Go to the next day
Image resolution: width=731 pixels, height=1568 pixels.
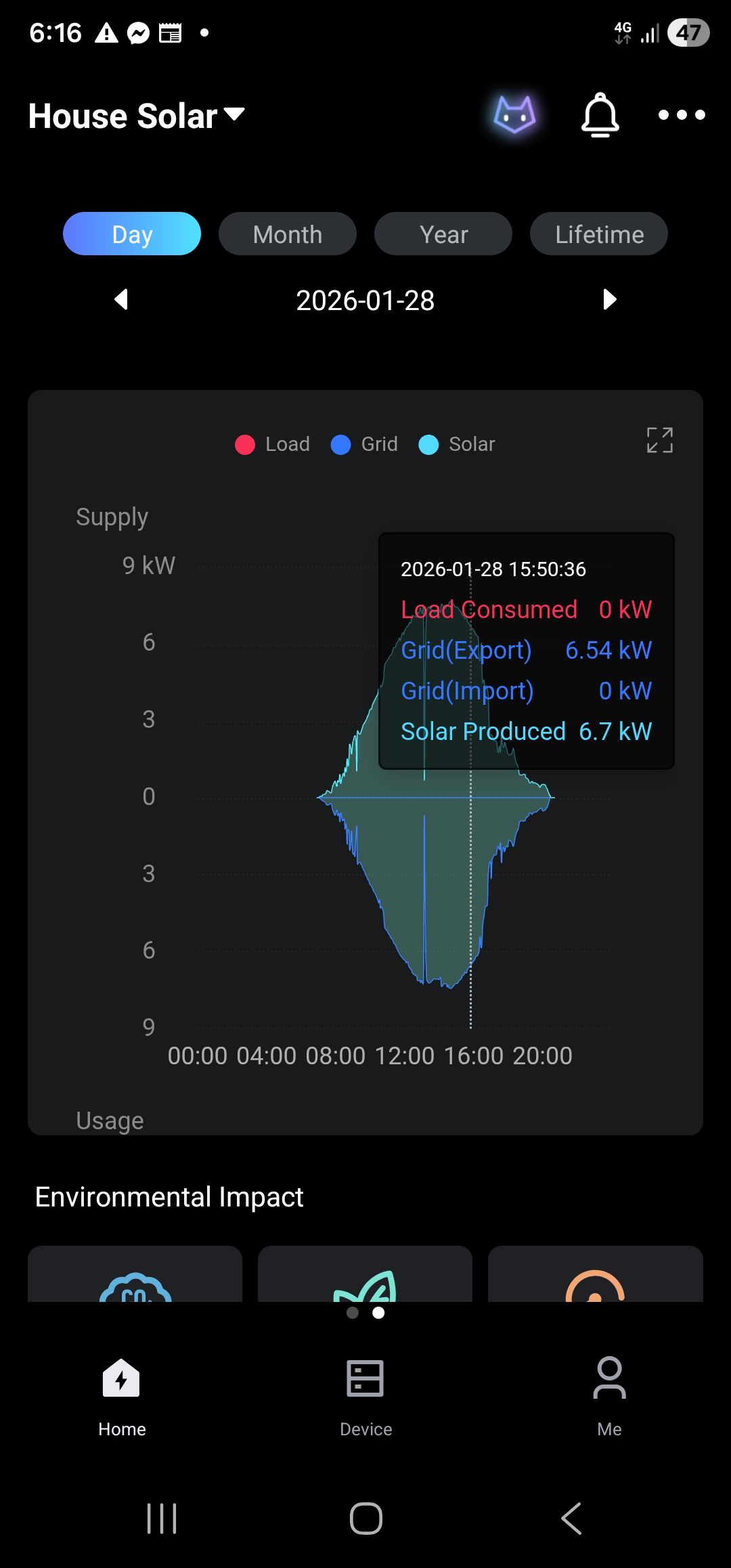[x=609, y=299]
